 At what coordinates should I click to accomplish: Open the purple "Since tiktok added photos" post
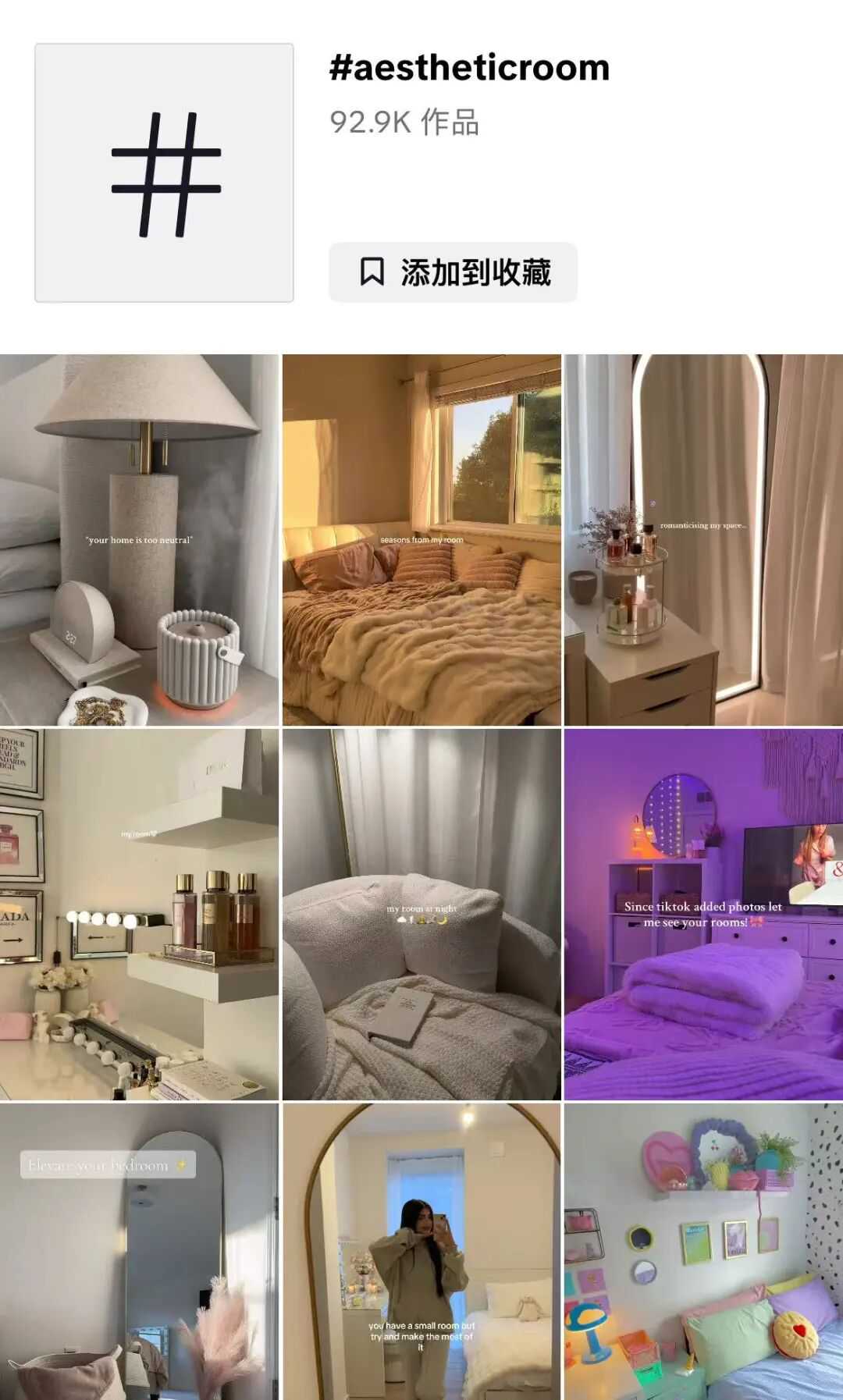(x=703, y=915)
